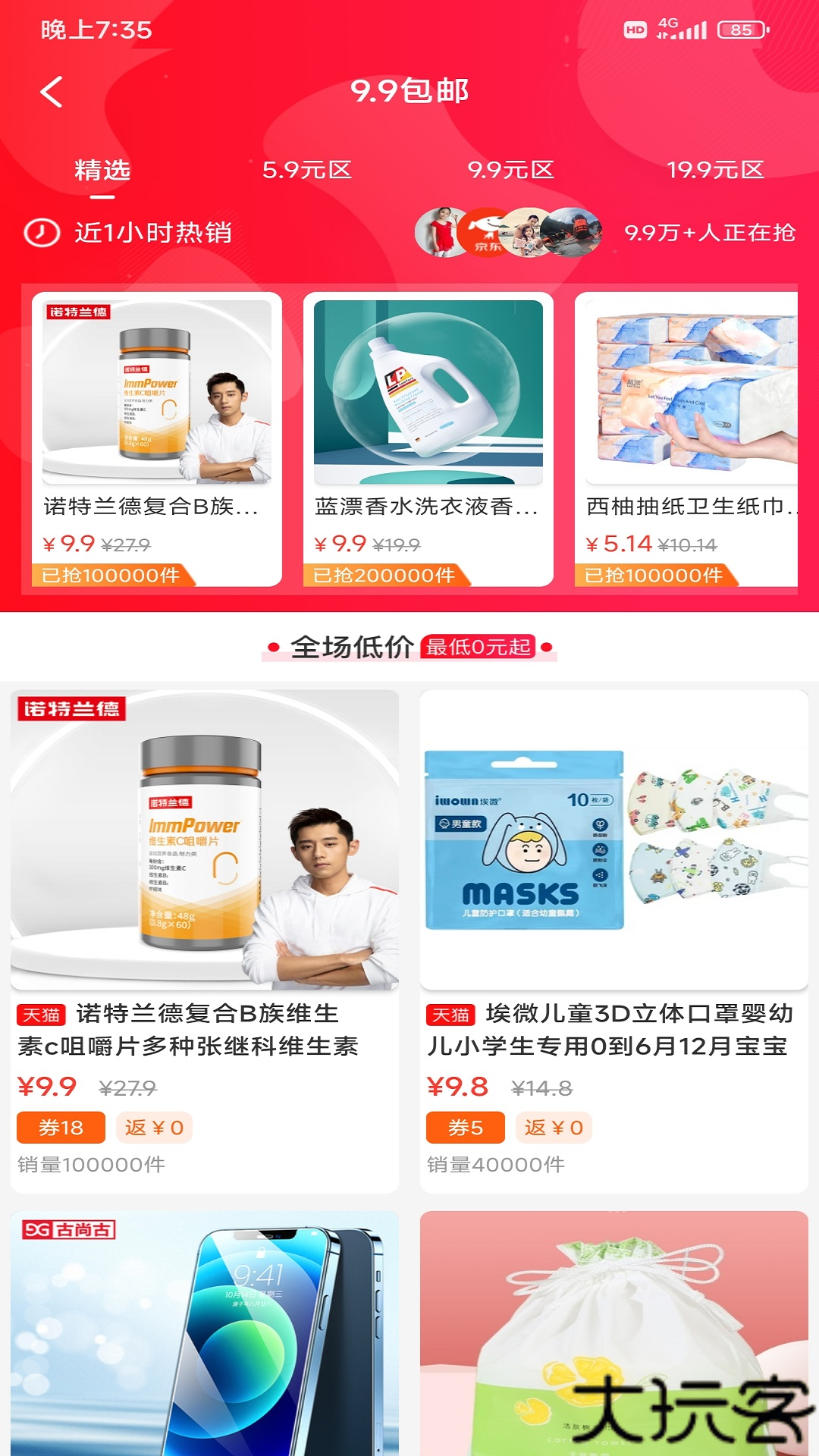The width and height of the screenshot is (819, 1456).
Task: Open the 蓝漂香水洗衣液 hot-sale card
Action: point(428,438)
